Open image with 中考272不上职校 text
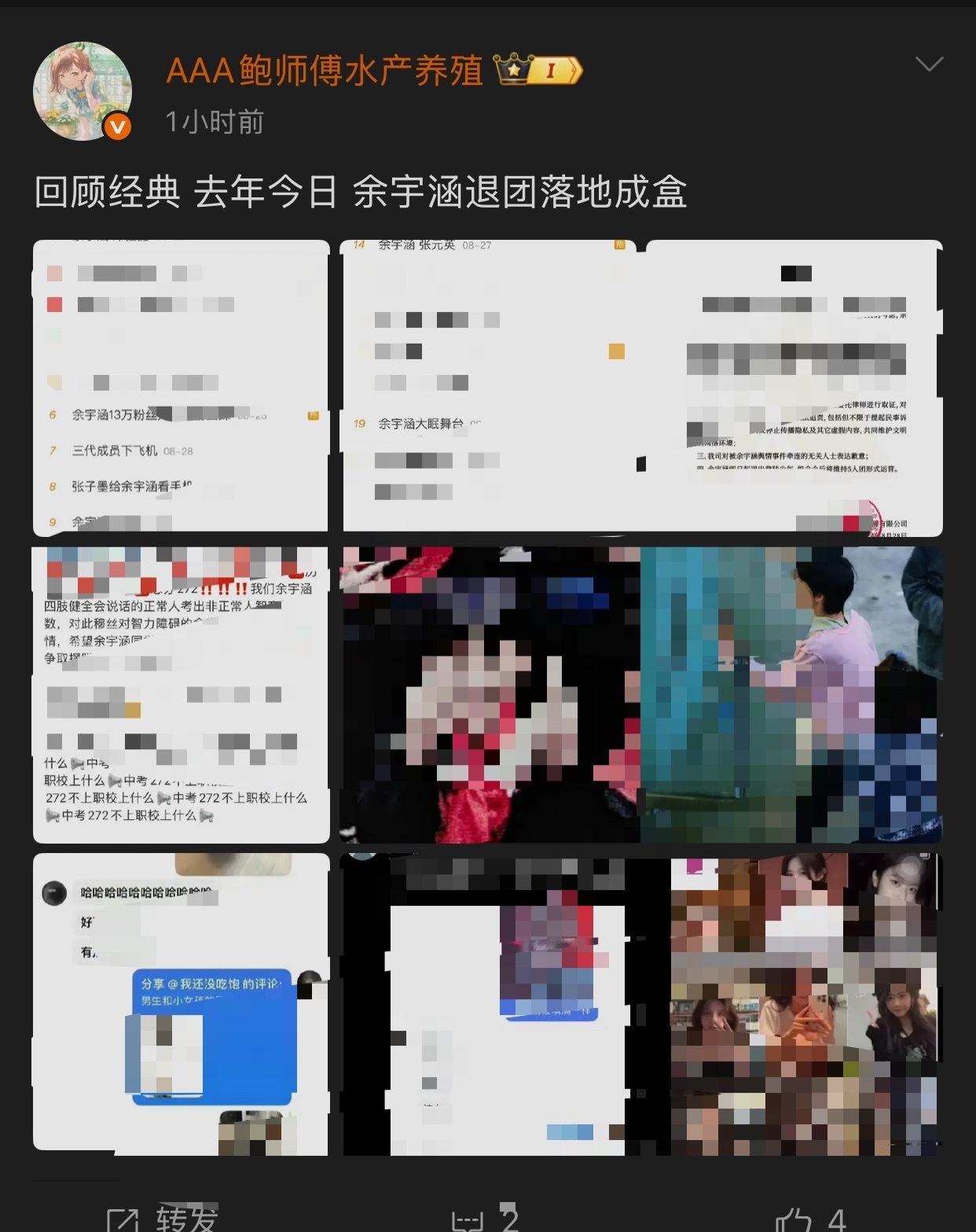This screenshot has width=976, height=1232. tap(181, 695)
